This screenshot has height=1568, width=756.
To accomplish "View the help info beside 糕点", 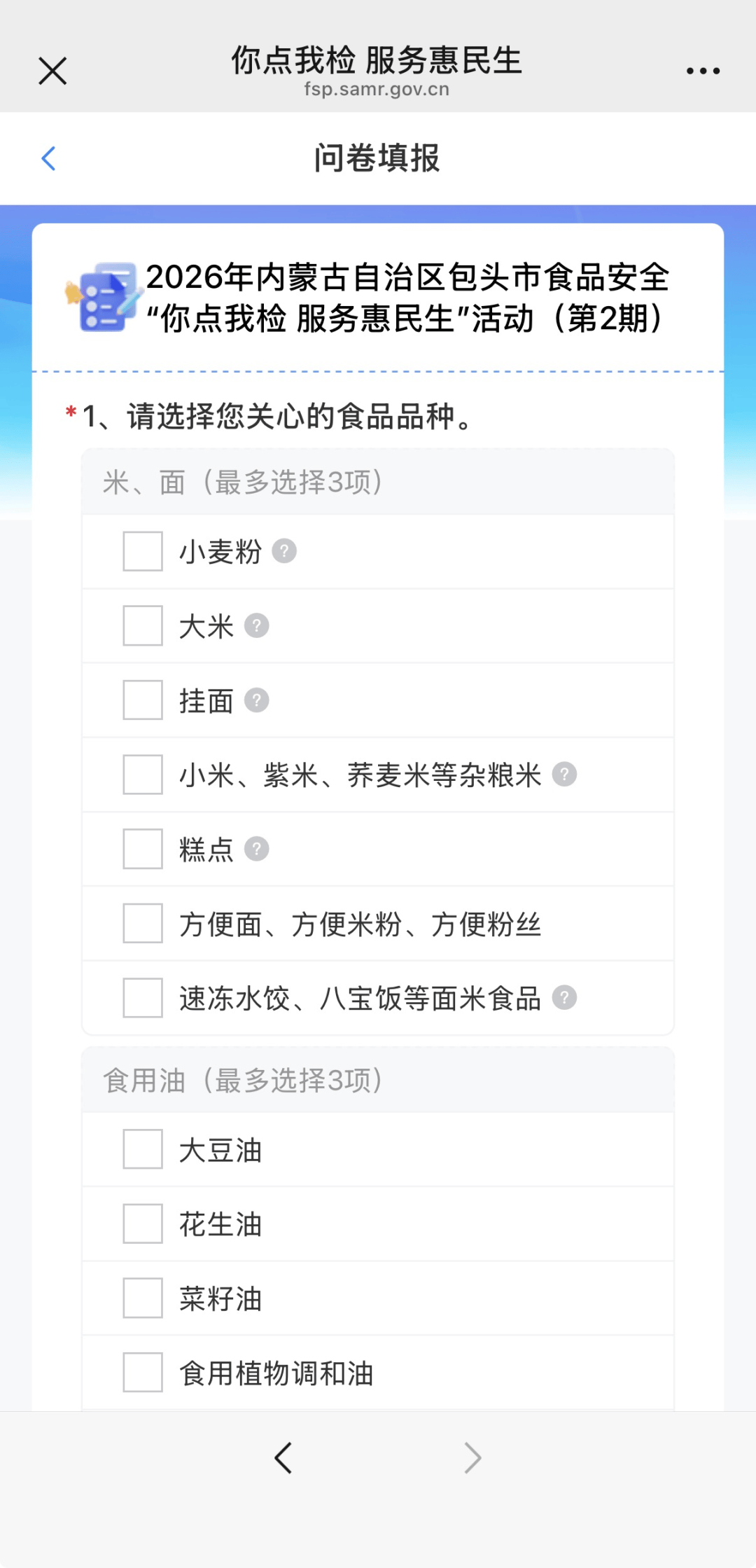I will coord(257,849).
